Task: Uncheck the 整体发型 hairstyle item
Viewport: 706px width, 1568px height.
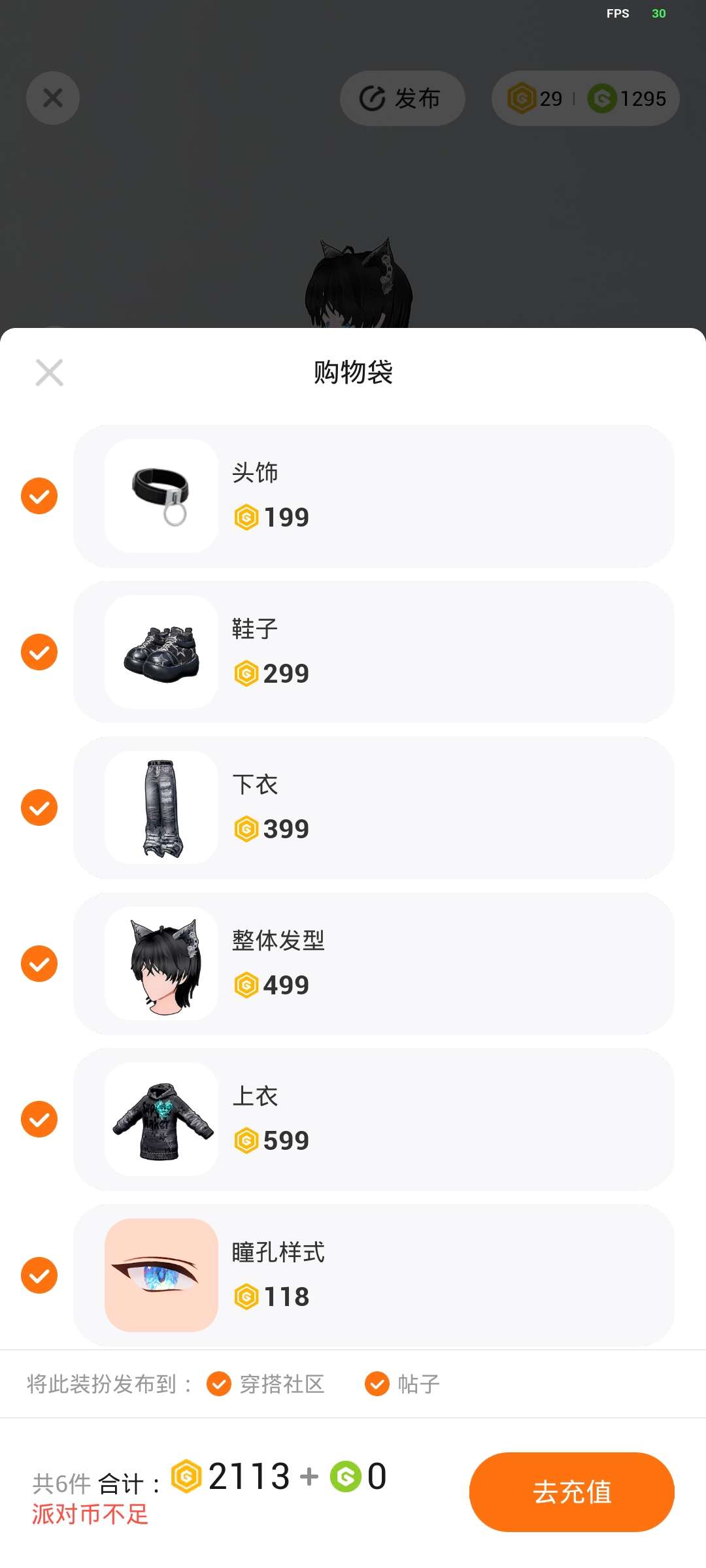Action: click(x=39, y=964)
